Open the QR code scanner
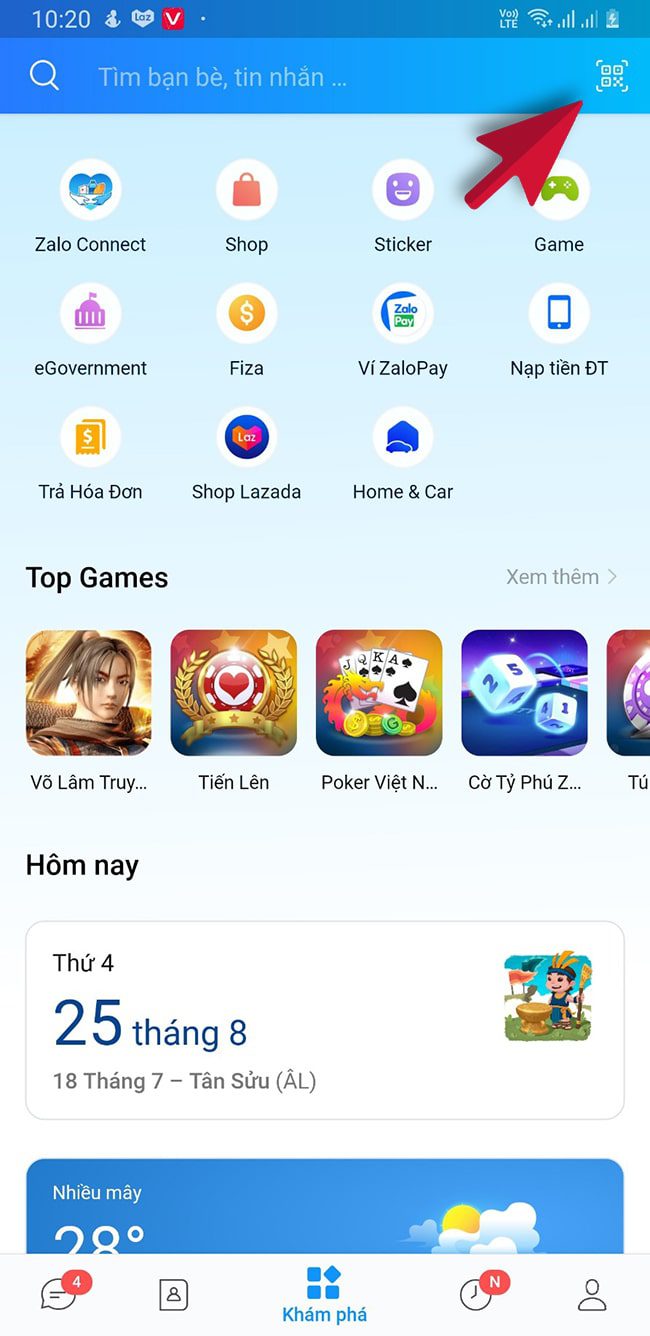The image size is (650, 1336). click(x=611, y=76)
